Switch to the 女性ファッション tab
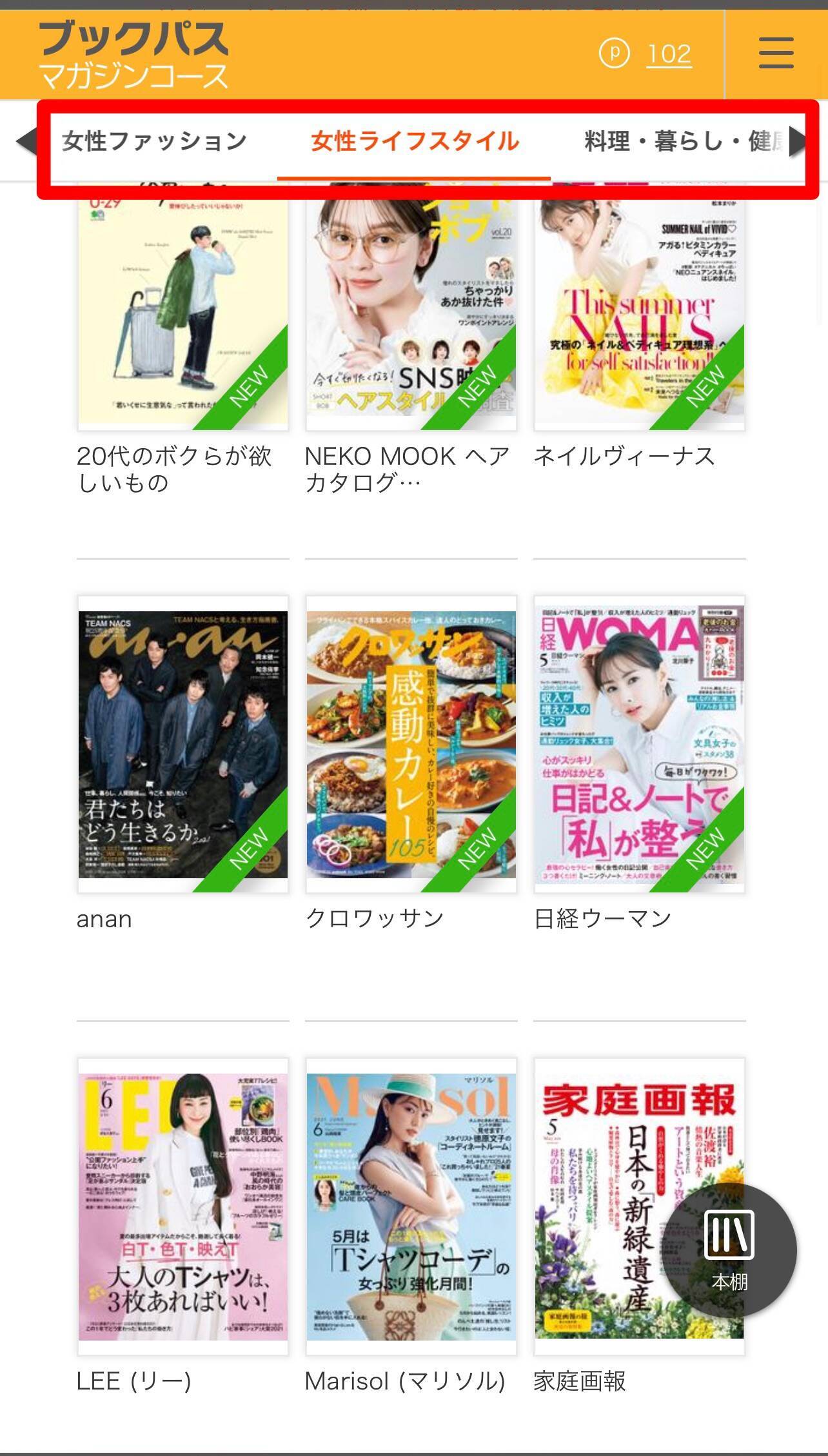 [x=155, y=141]
